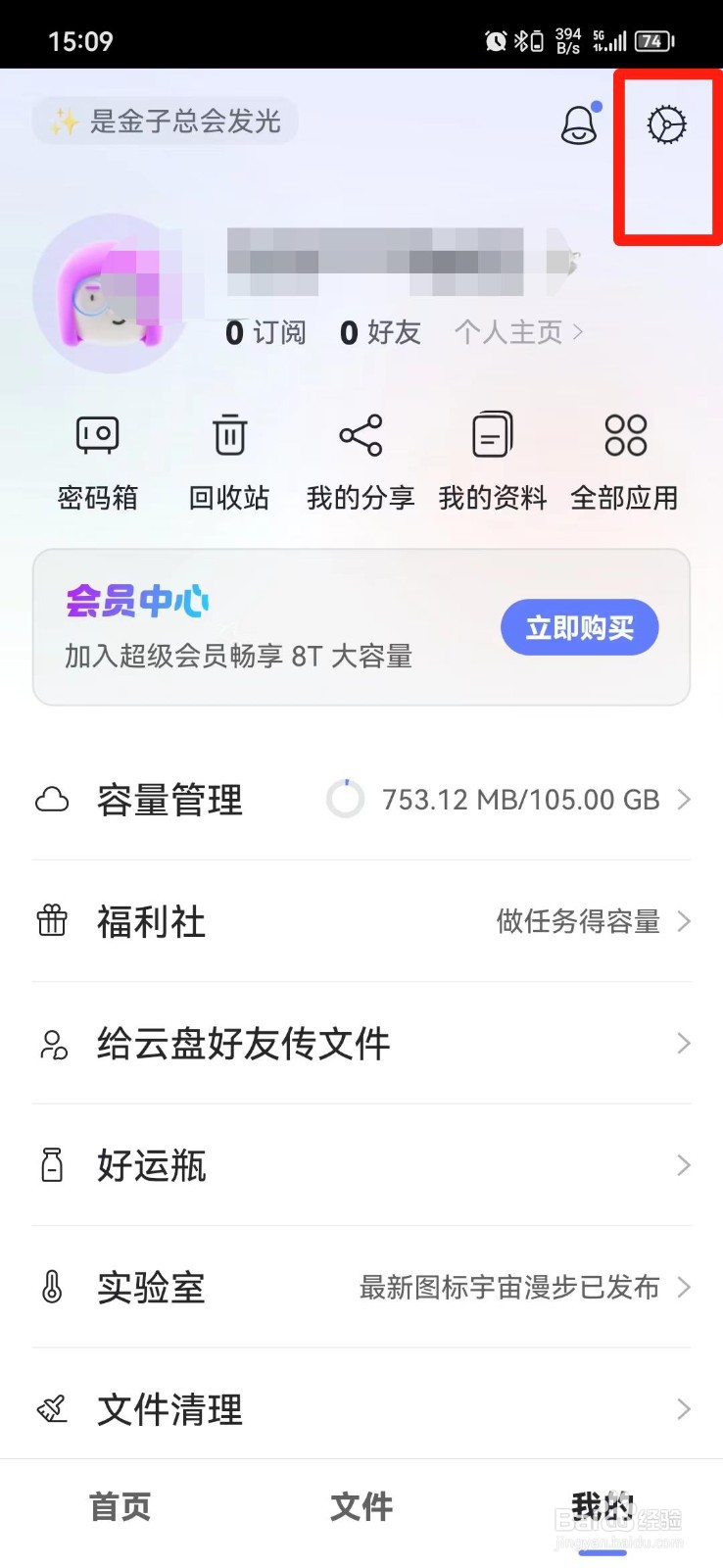
Task: Tap the 是金子总会发光 status chip
Action: pos(166,122)
